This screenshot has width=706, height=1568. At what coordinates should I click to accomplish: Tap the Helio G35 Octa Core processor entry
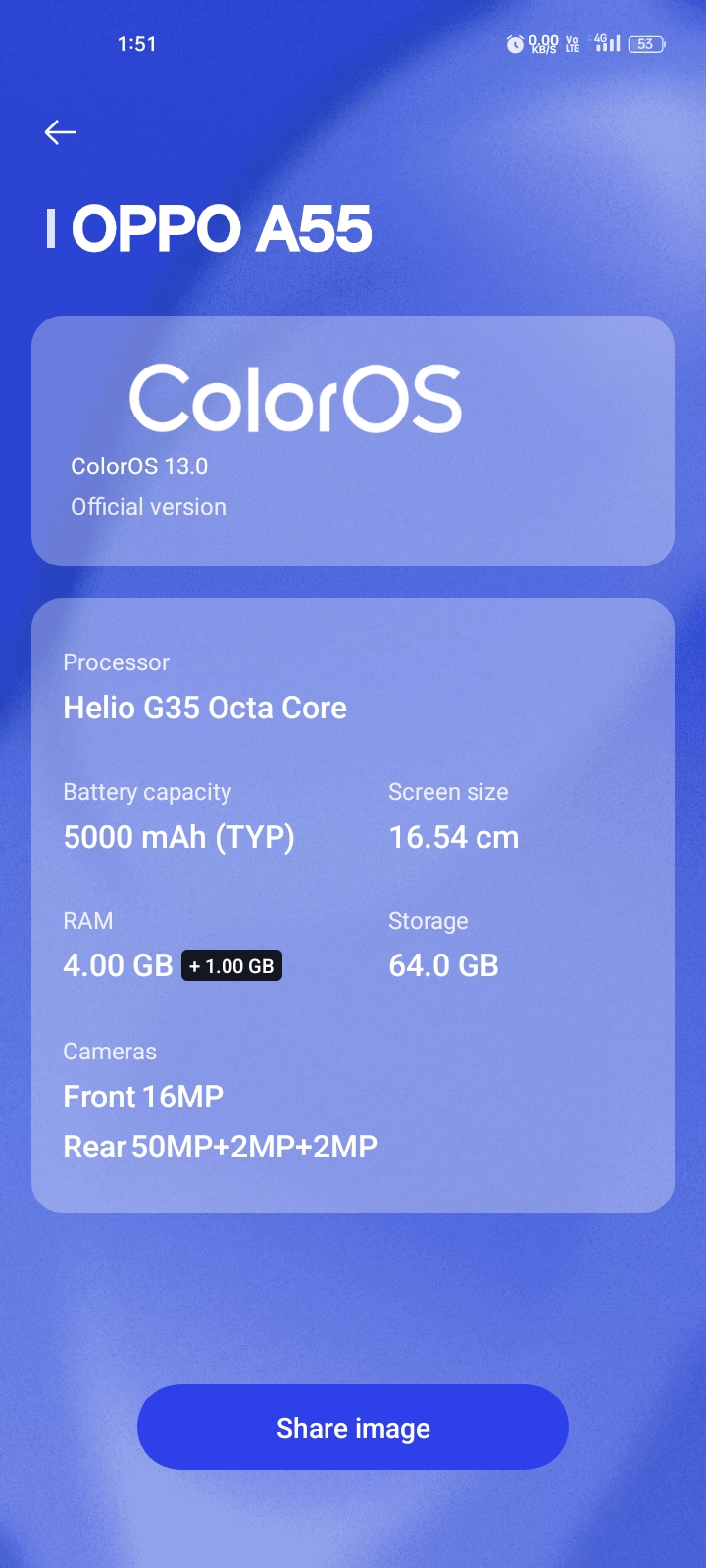coord(204,707)
